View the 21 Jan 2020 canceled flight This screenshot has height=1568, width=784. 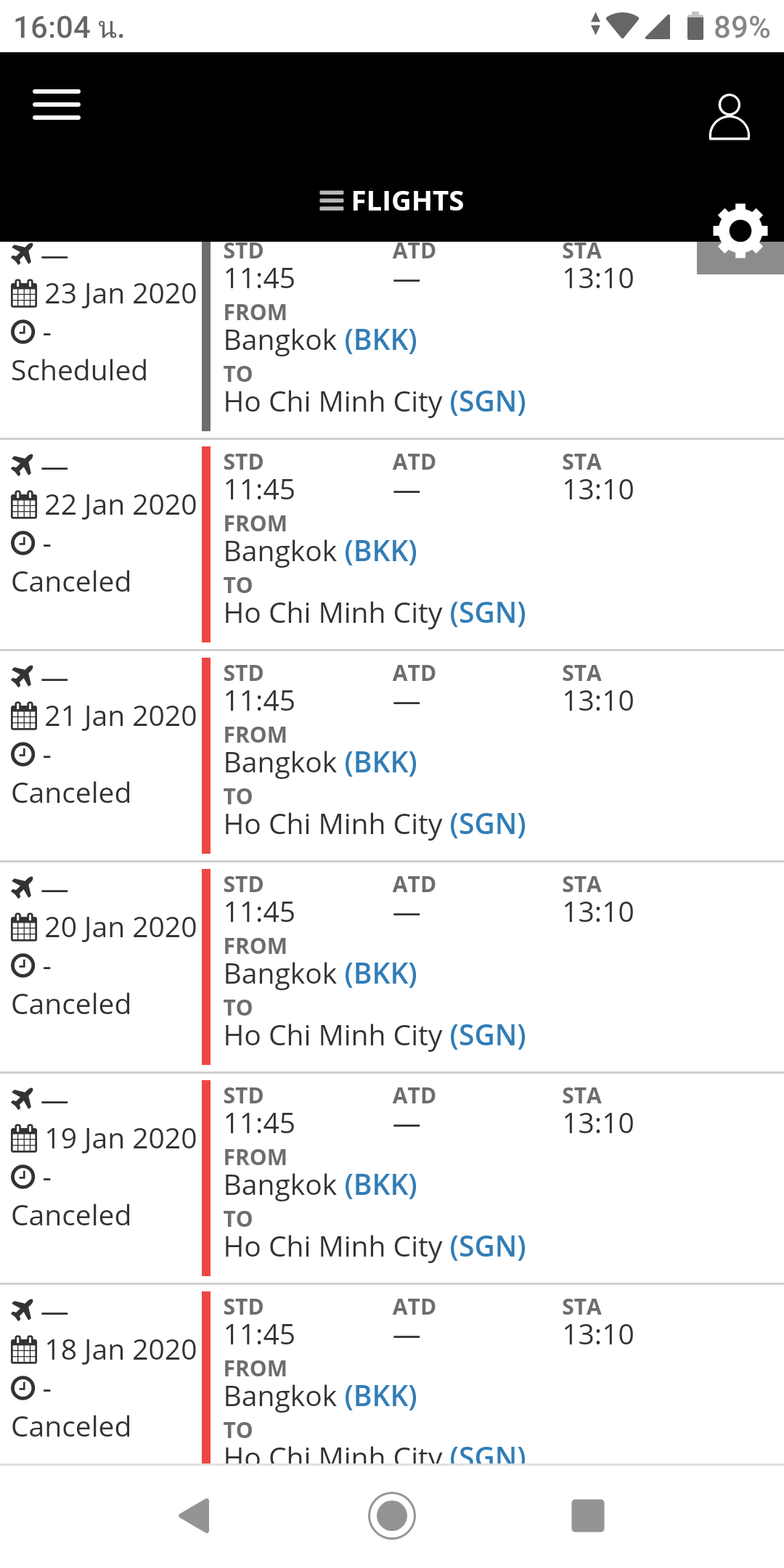[392, 756]
